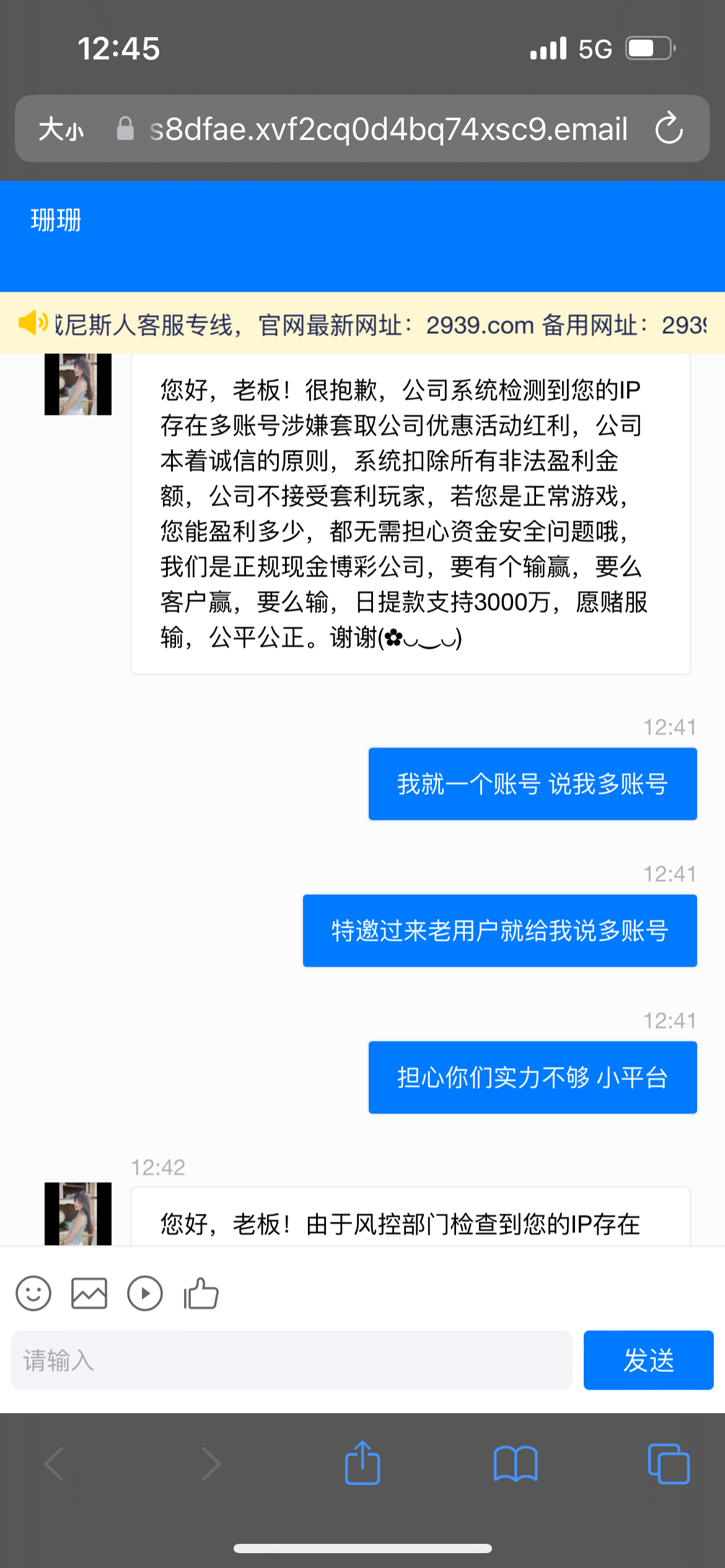Open the emoji picker
Image resolution: width=725 pixels, height=1568 pixels.
(33, 1294)
